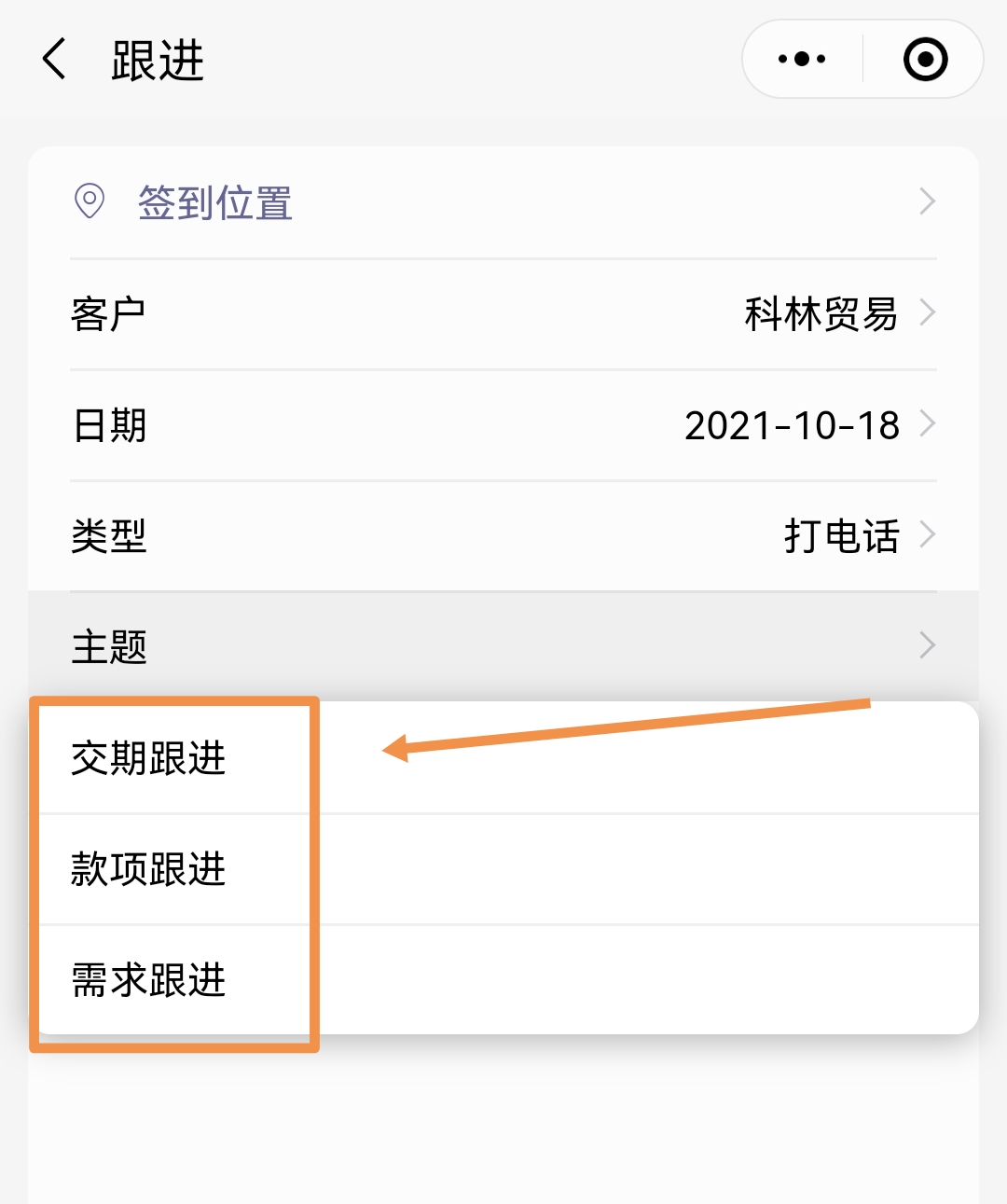Select 交期跟进 as the subject
This screenshot has height=1204, width=1007.
(x=149, y=758)
